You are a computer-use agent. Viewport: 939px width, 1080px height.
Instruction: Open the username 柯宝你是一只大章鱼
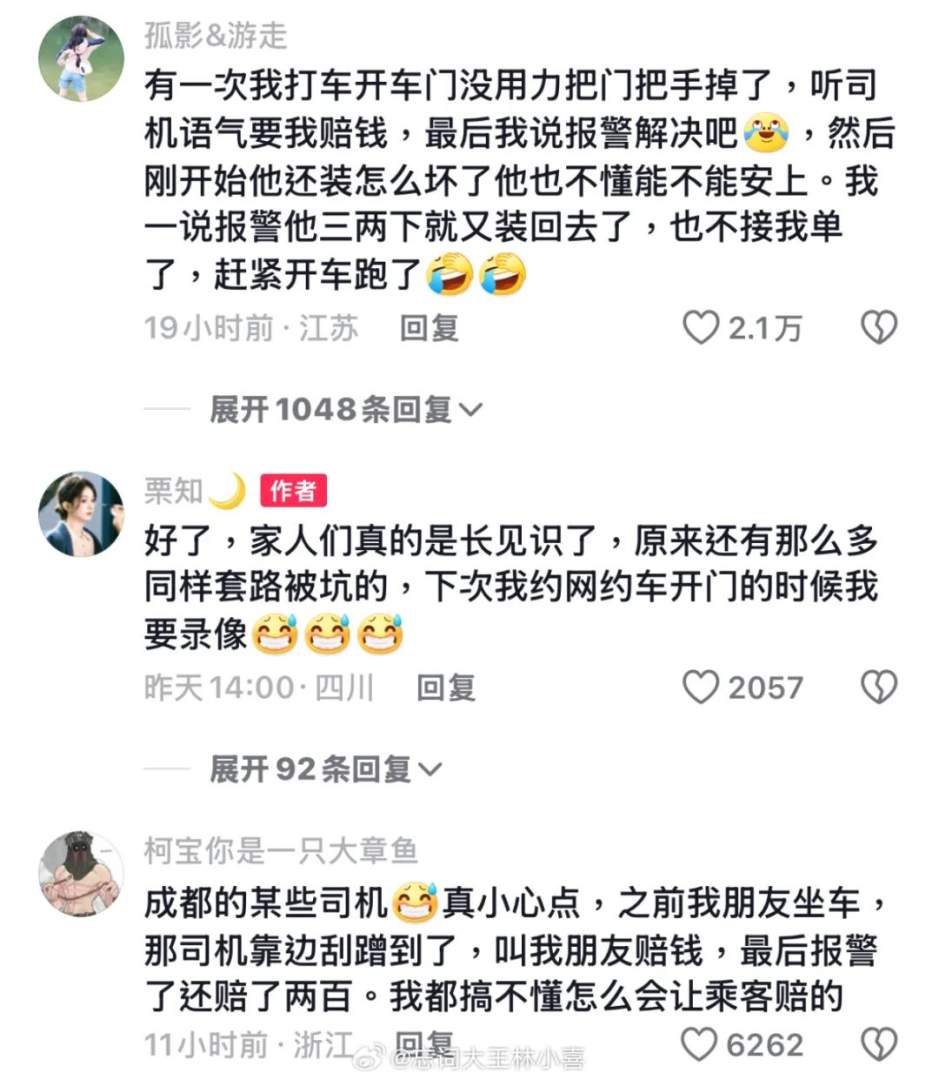pos(281,851)
